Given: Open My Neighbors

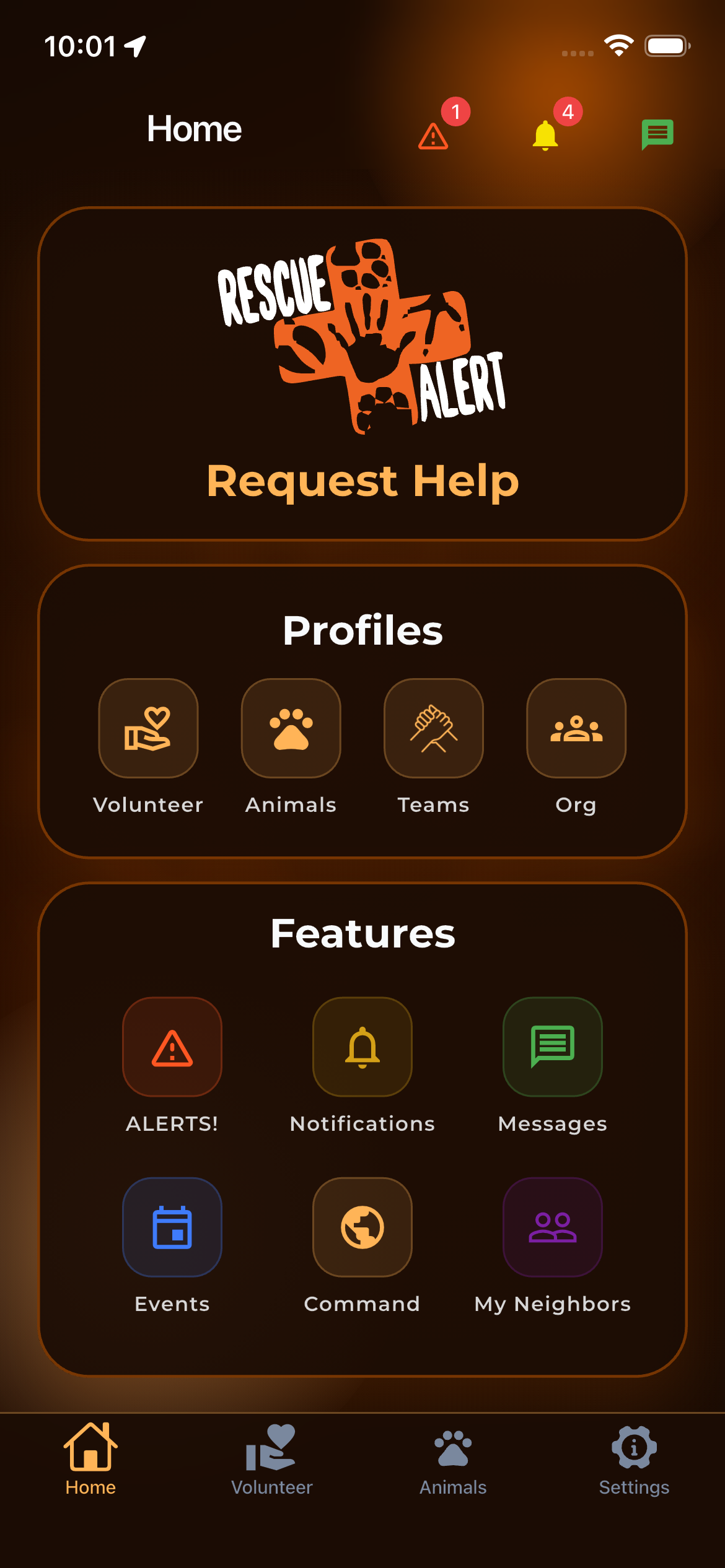Looking at the screenshot, I should 552,1227.
